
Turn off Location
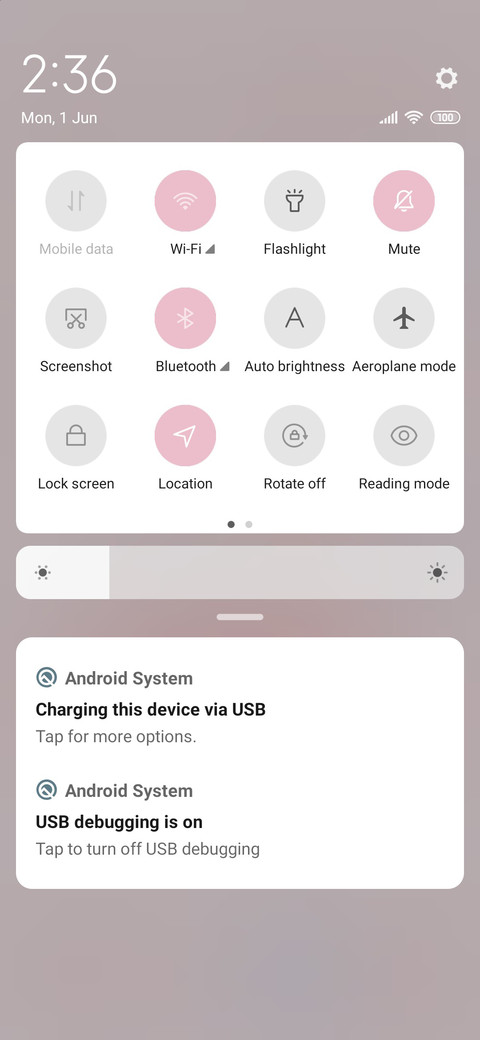[185, 435]
